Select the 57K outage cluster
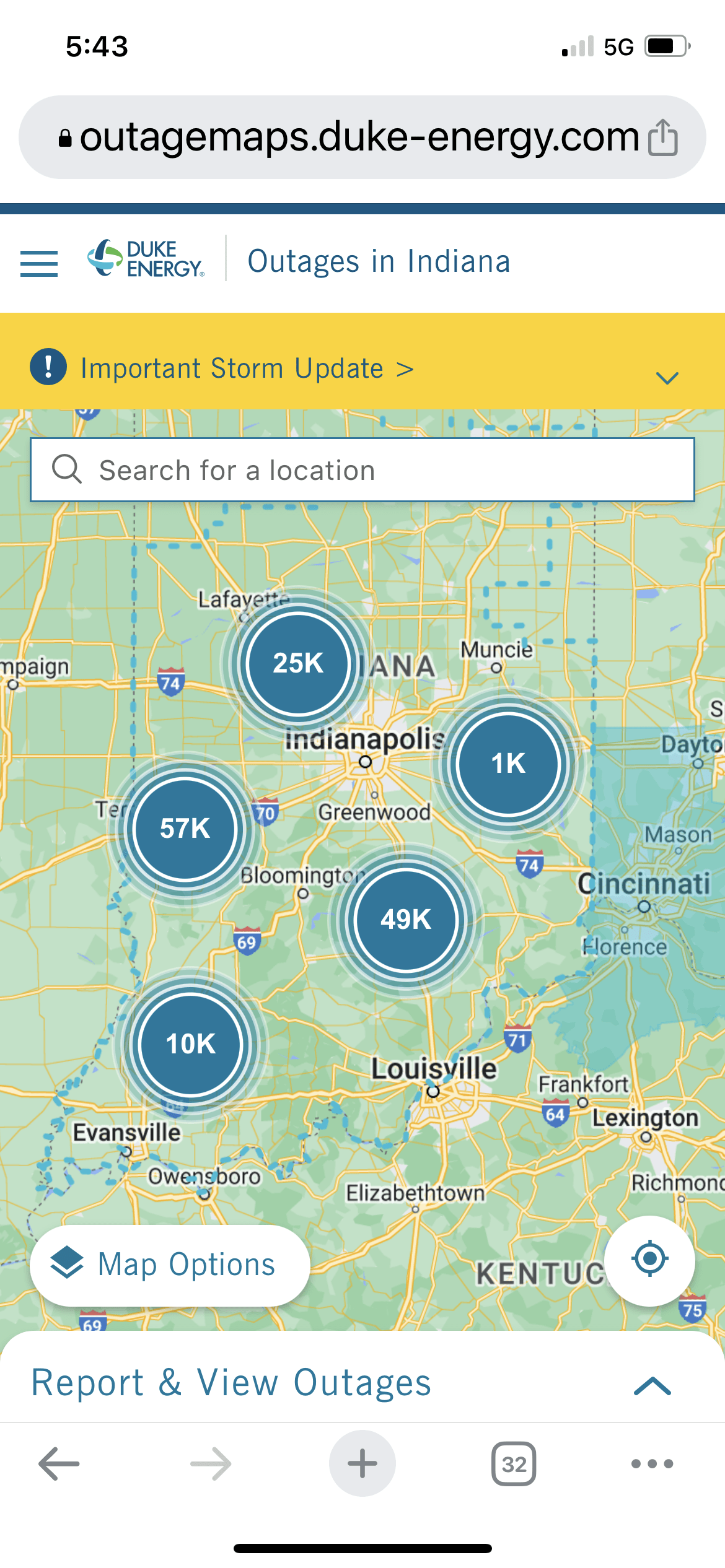Image resolution: width=725 pixels, height=1568 pixels. 185,829
